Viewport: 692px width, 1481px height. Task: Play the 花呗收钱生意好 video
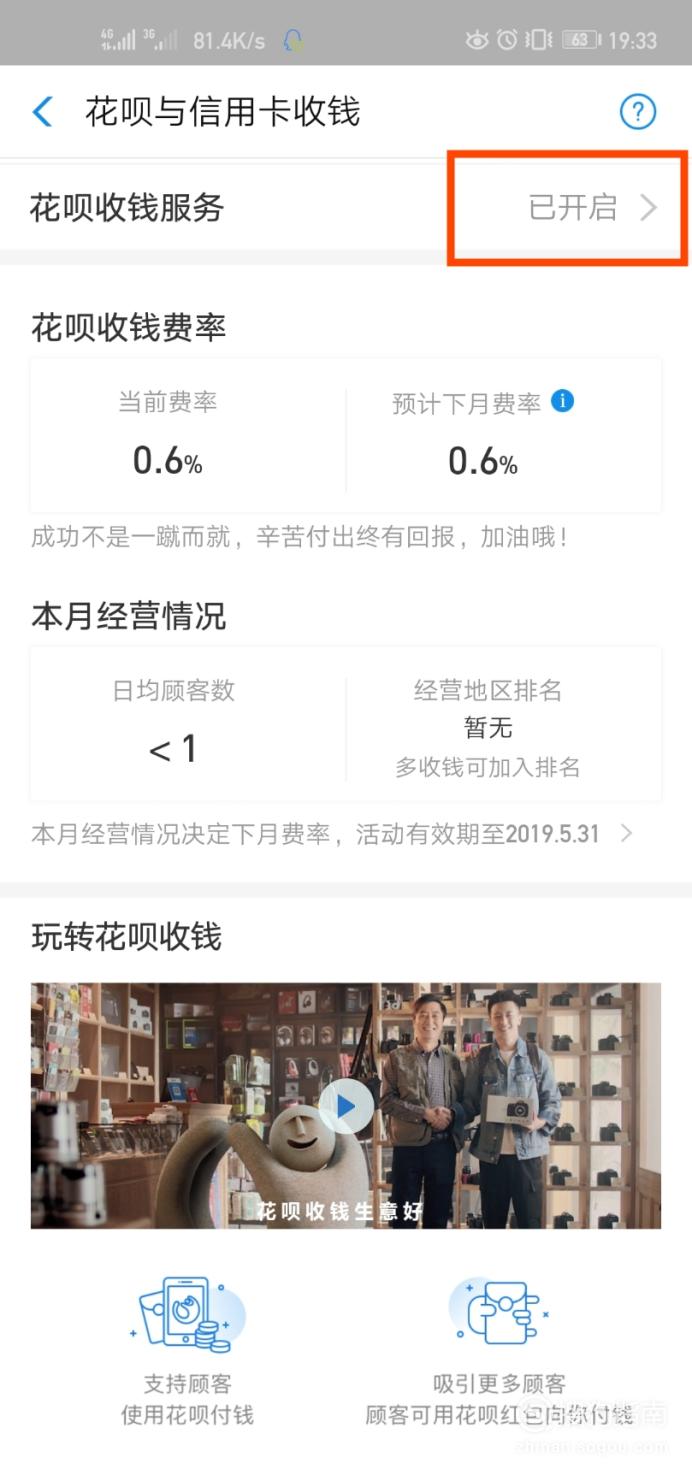click(346, 1106)
